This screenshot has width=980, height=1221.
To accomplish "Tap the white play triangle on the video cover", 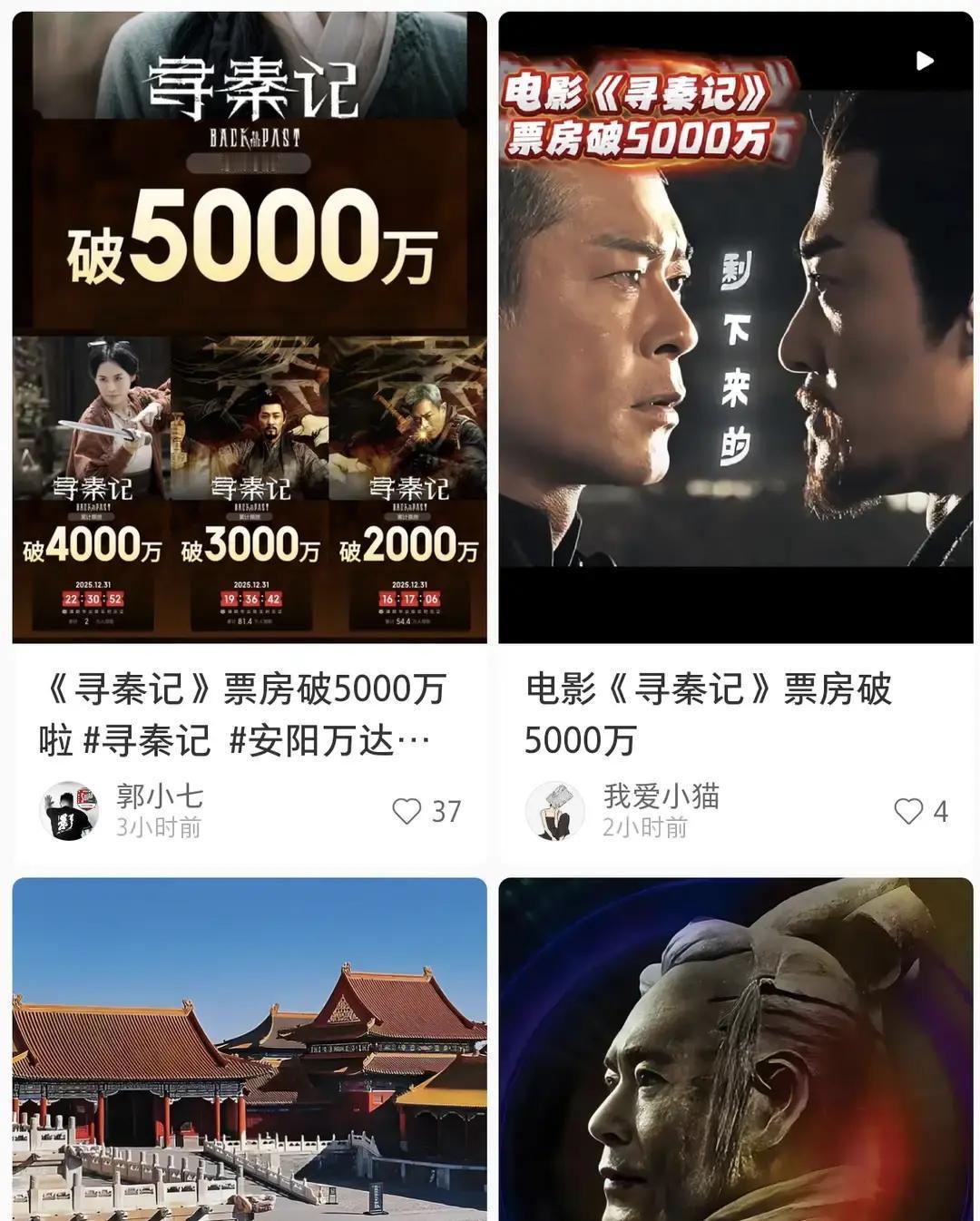I will point(925,61).
